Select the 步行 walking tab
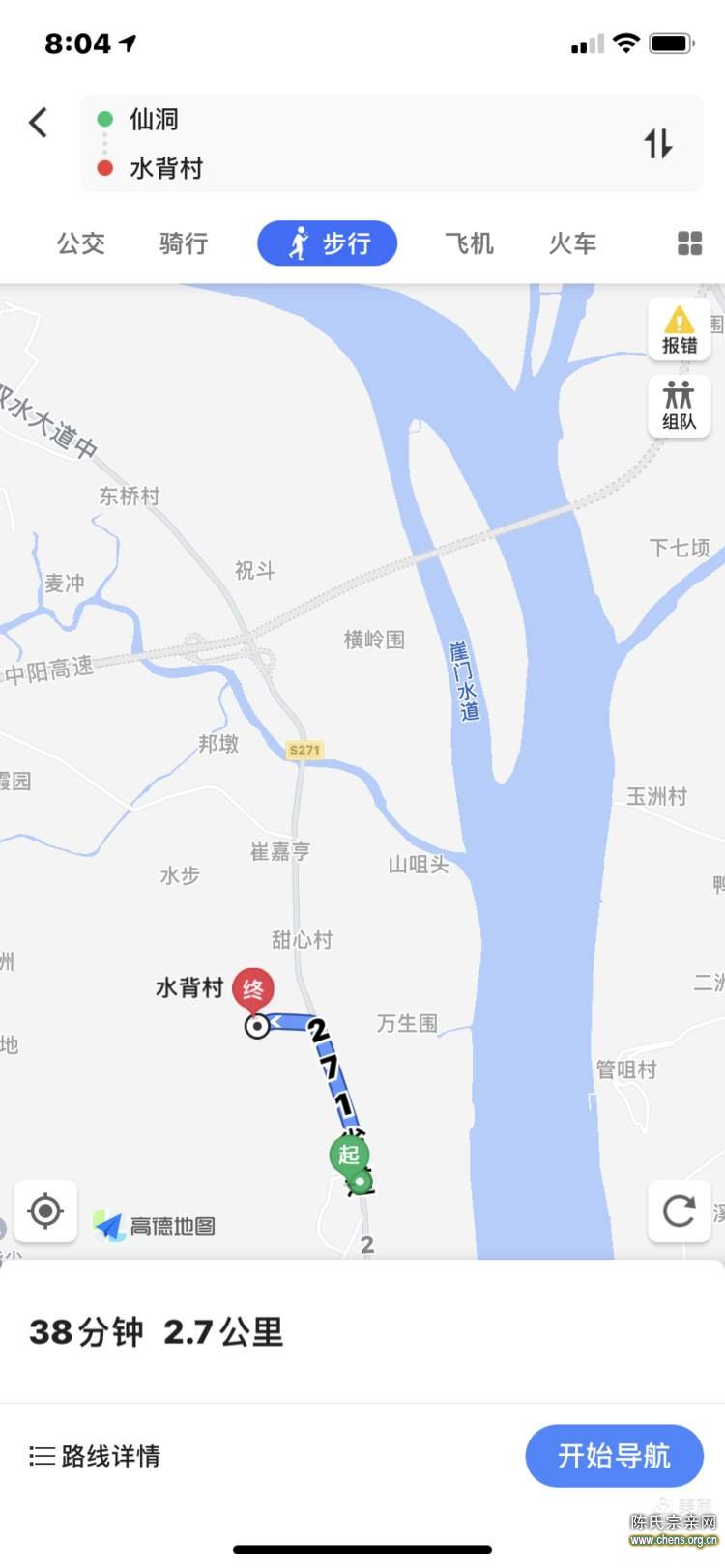The height and width of the screenshot is (1568, 725). point(327,243)
